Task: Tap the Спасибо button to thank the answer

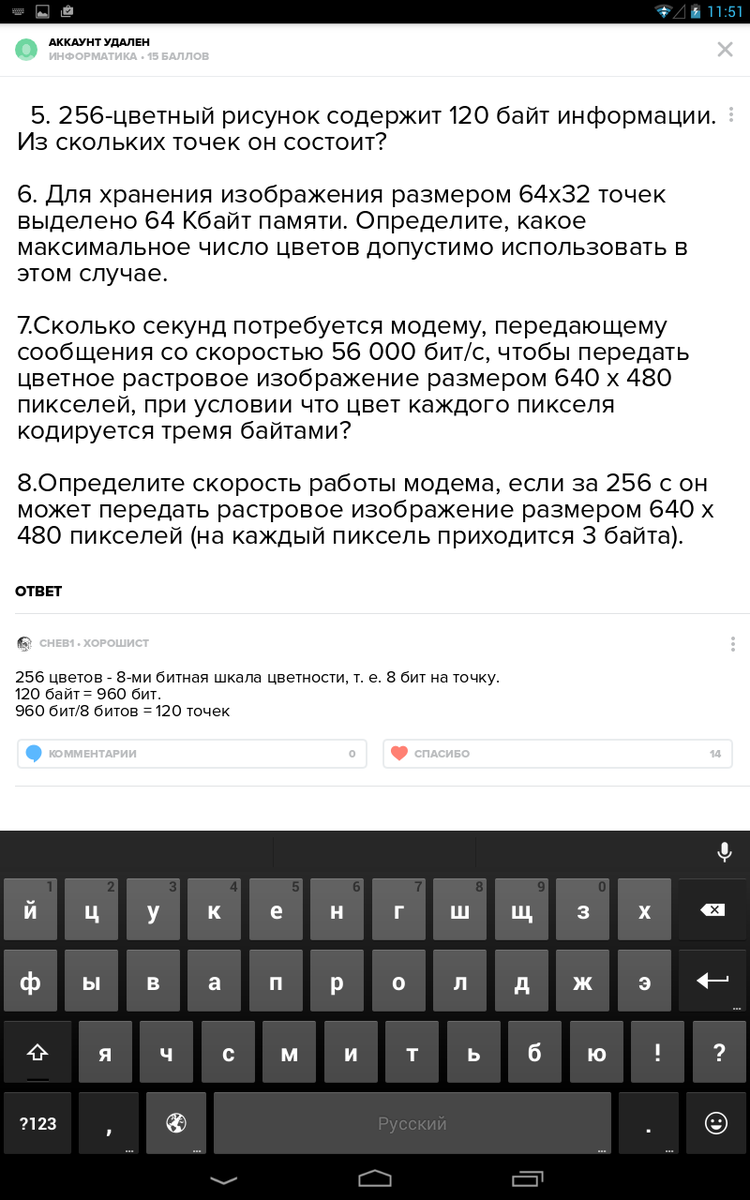Action: point(558,754)
